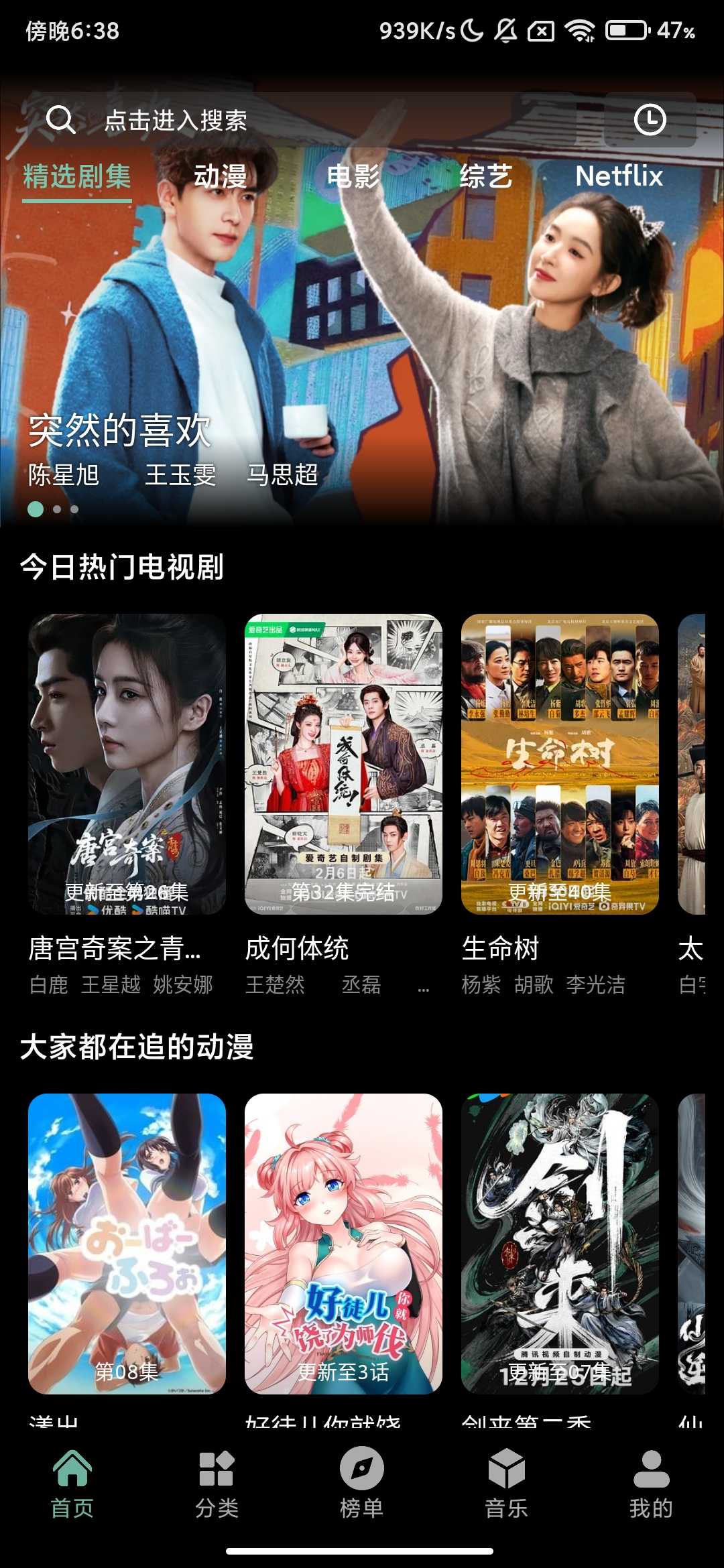Switch to the 电影 movies tab

coord(352,176)
